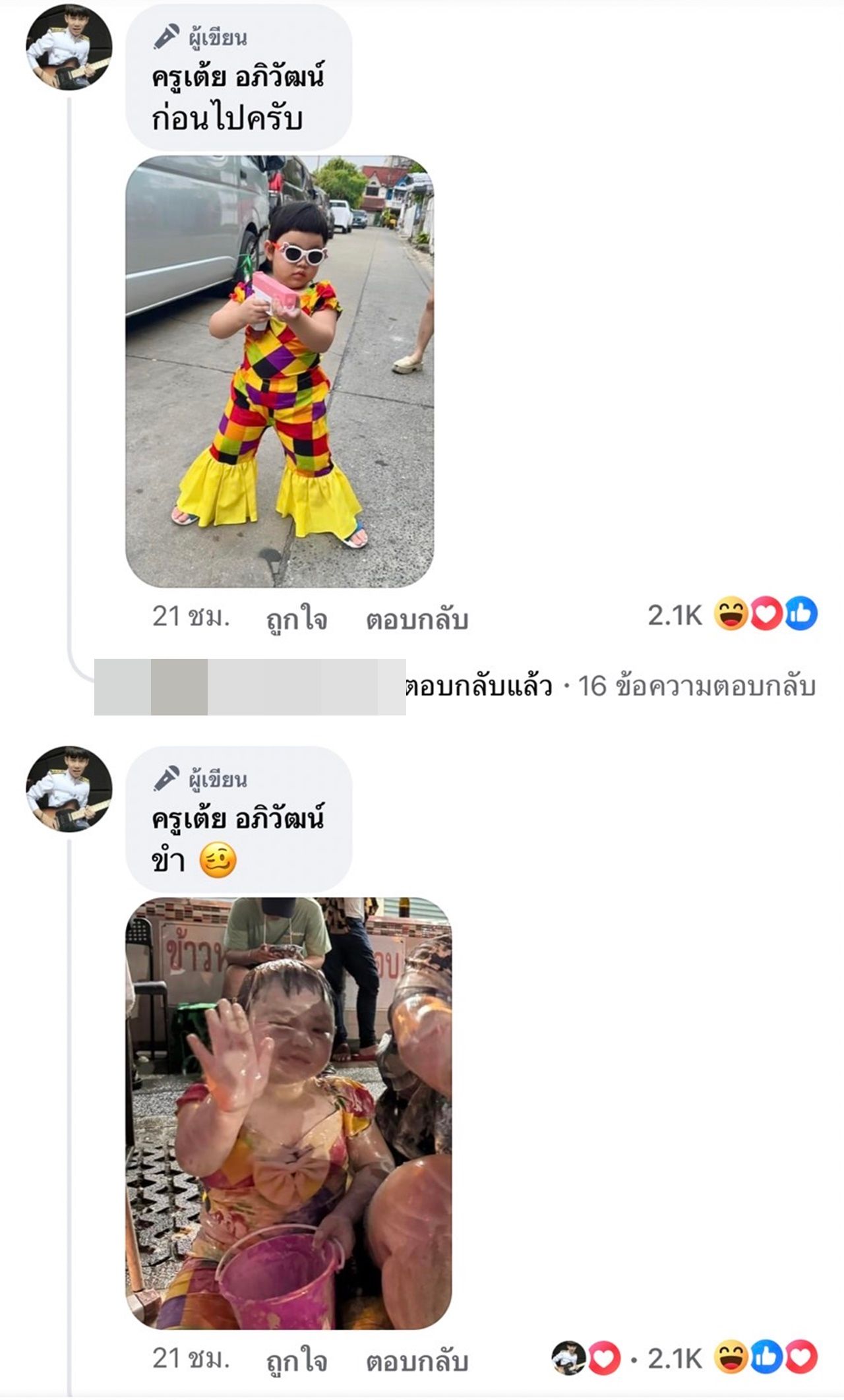Viewport: 844px width, 1400px height.
Task: Open author name above the ก่อนไปครับ comment
Action: [x=237, y=77]
